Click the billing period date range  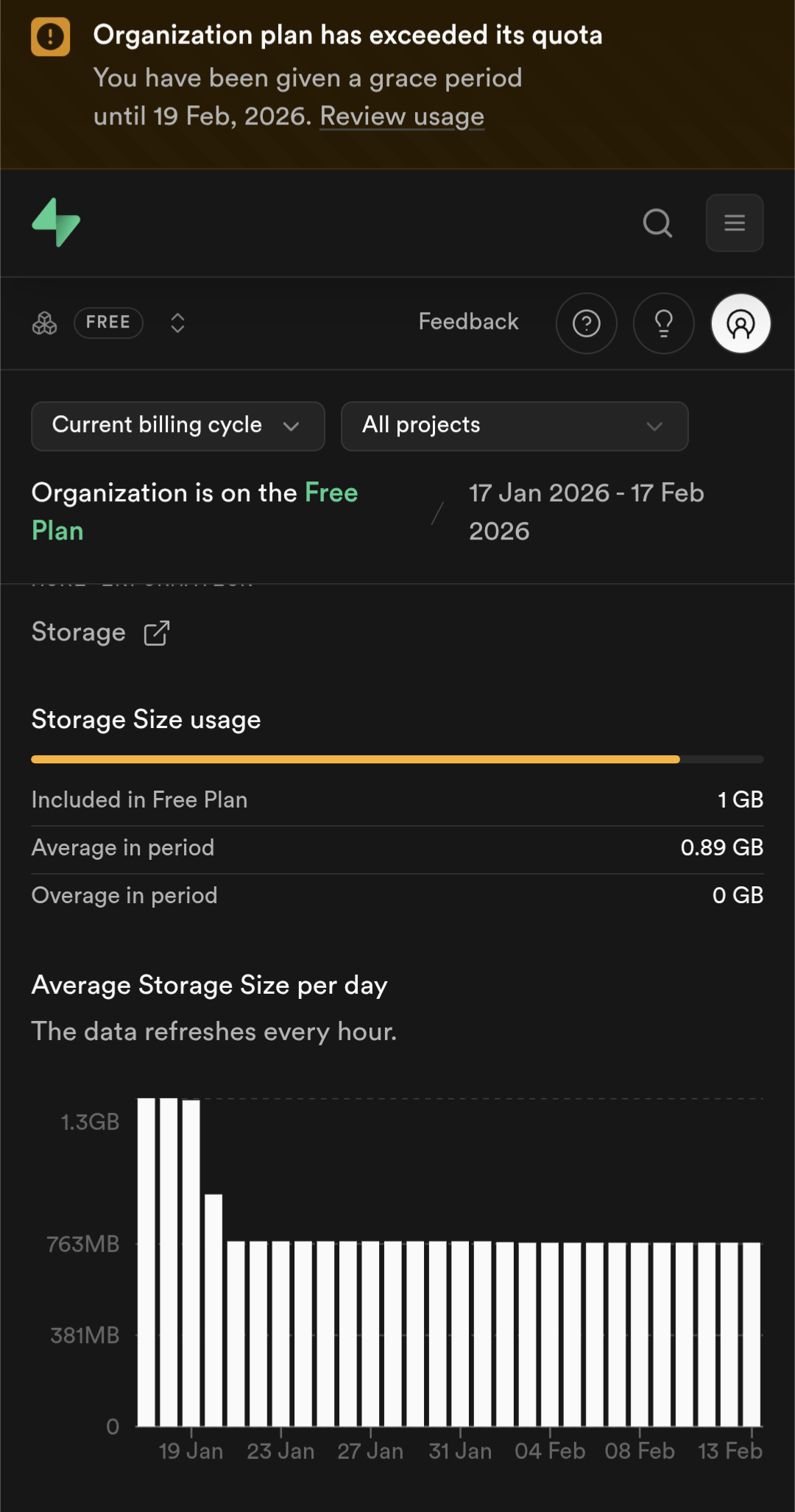tap(586, 511)
